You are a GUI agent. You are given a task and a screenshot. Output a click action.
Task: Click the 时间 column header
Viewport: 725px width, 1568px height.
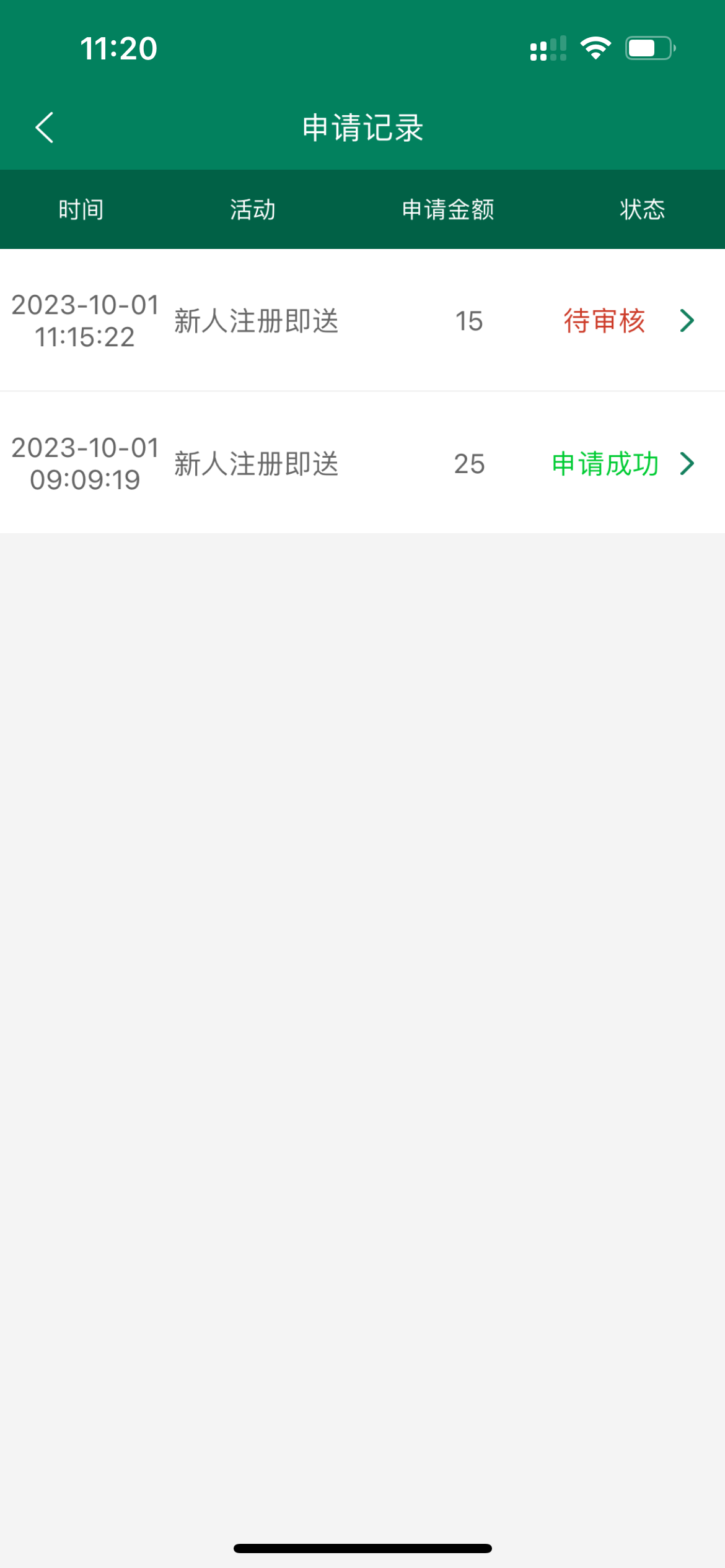(81, 209)
